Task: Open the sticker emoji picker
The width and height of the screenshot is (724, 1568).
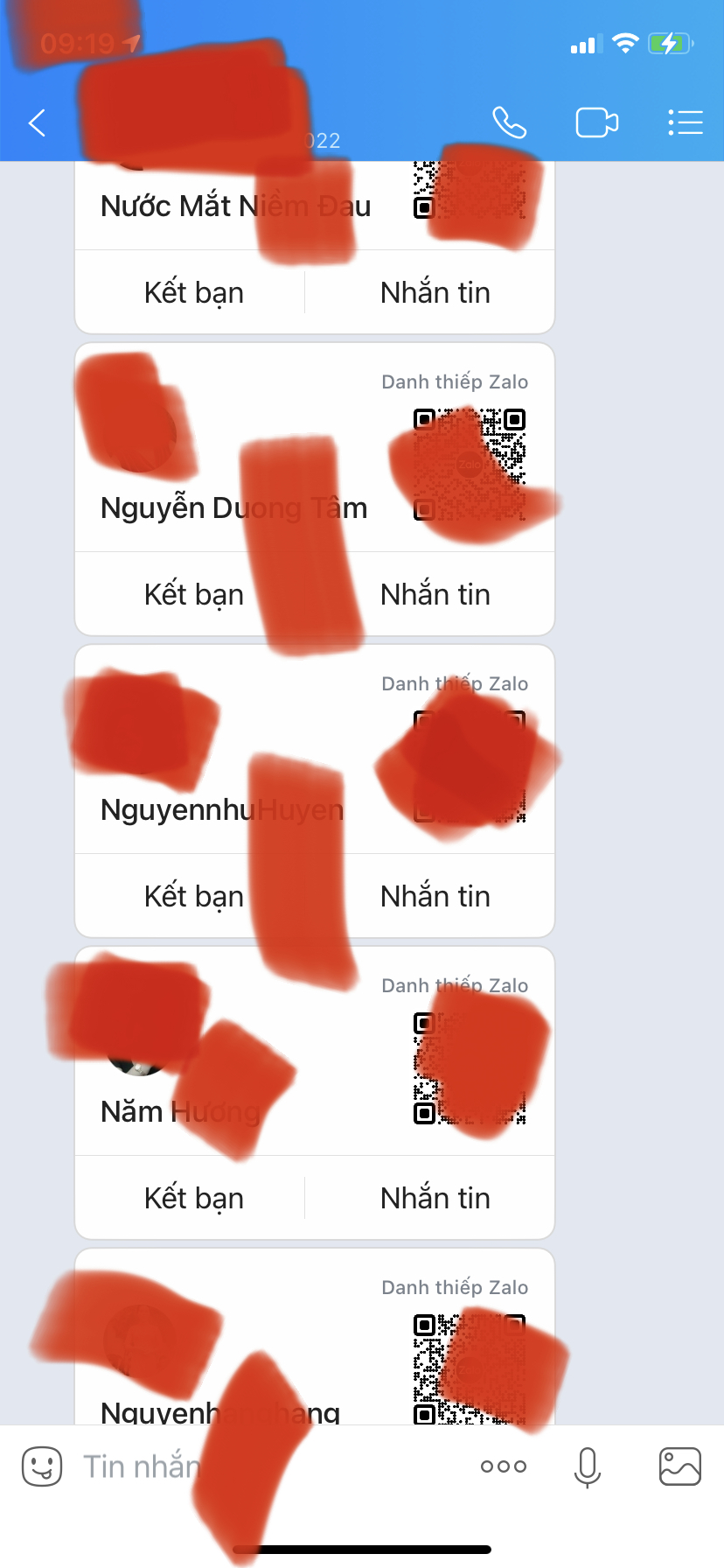Action: (41, 1466)
